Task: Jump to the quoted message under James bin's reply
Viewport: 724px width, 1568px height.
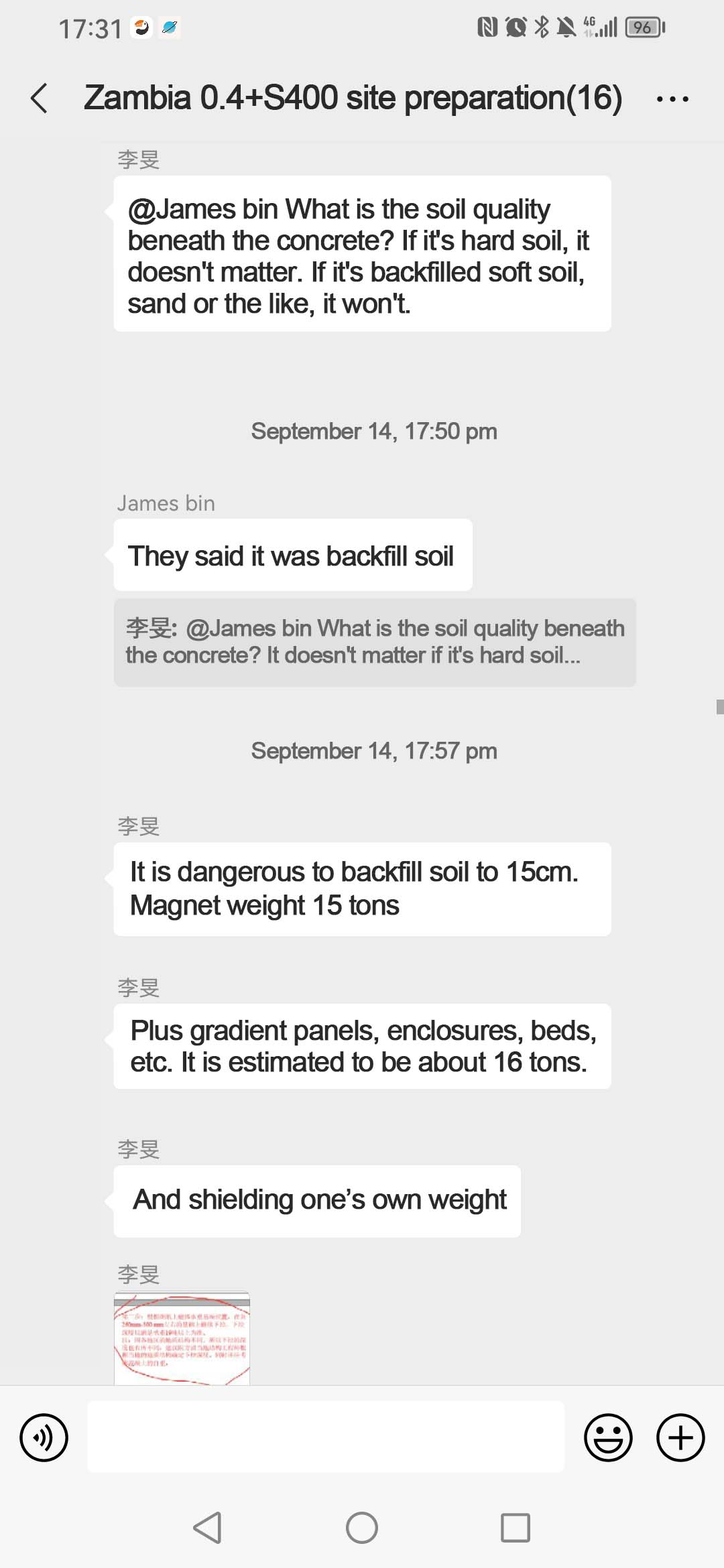Action: [x=374, y=642]
